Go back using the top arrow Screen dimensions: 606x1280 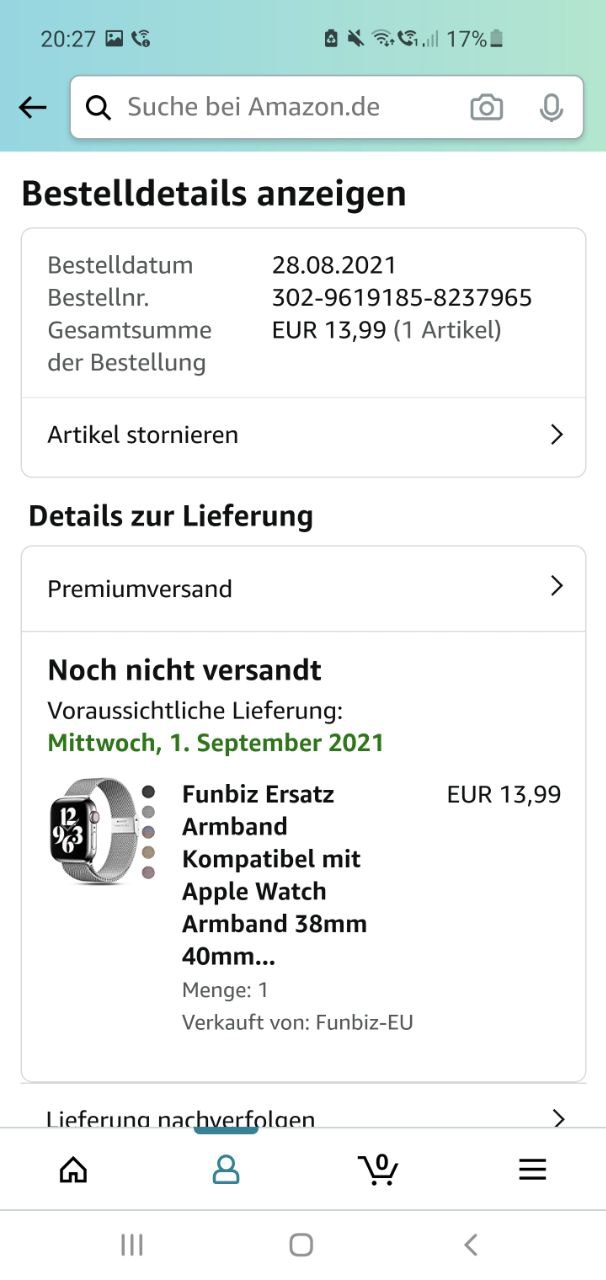click(33, 108)
